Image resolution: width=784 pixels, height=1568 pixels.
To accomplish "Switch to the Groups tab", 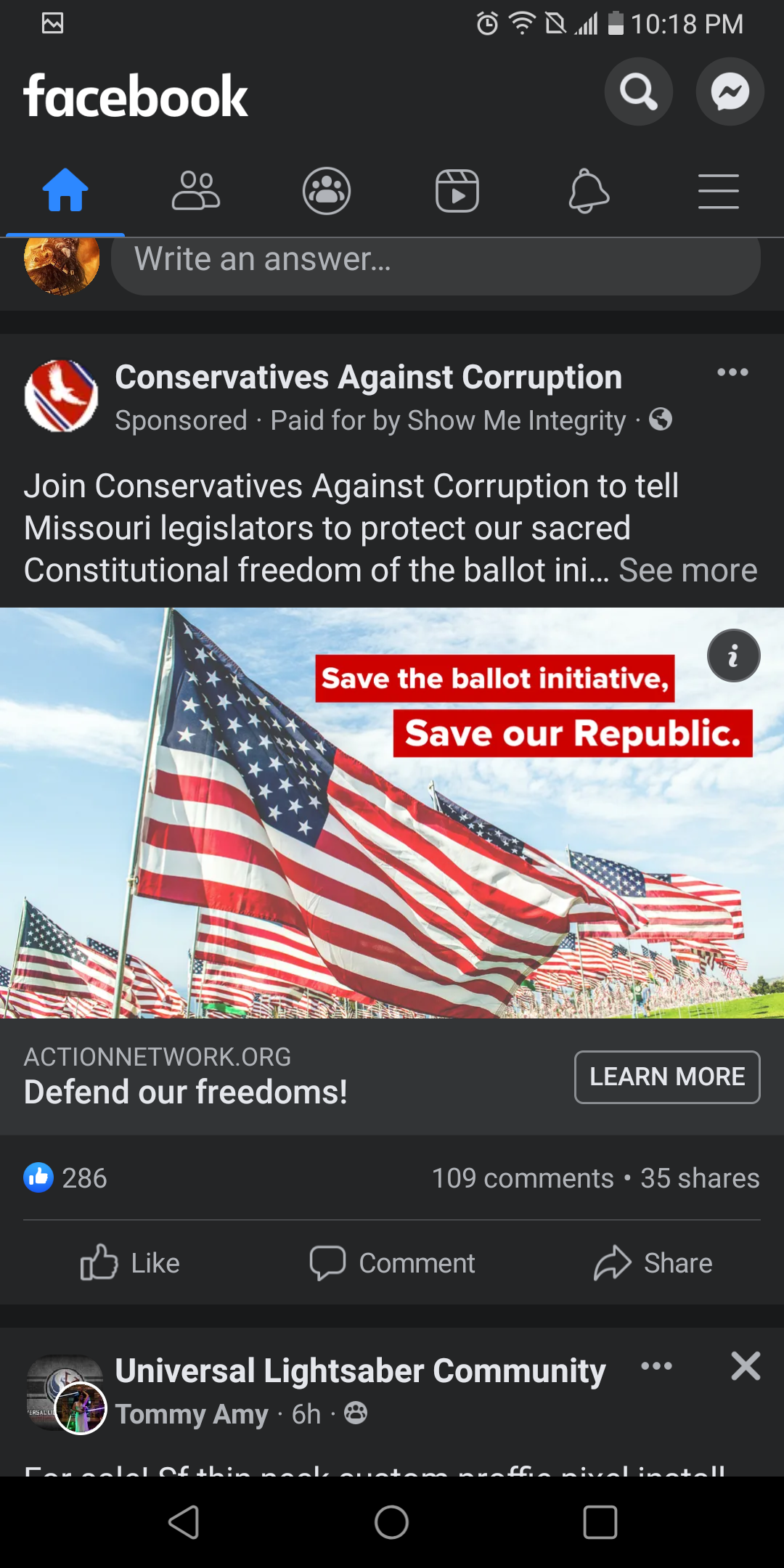I will [x=327, y=191].
